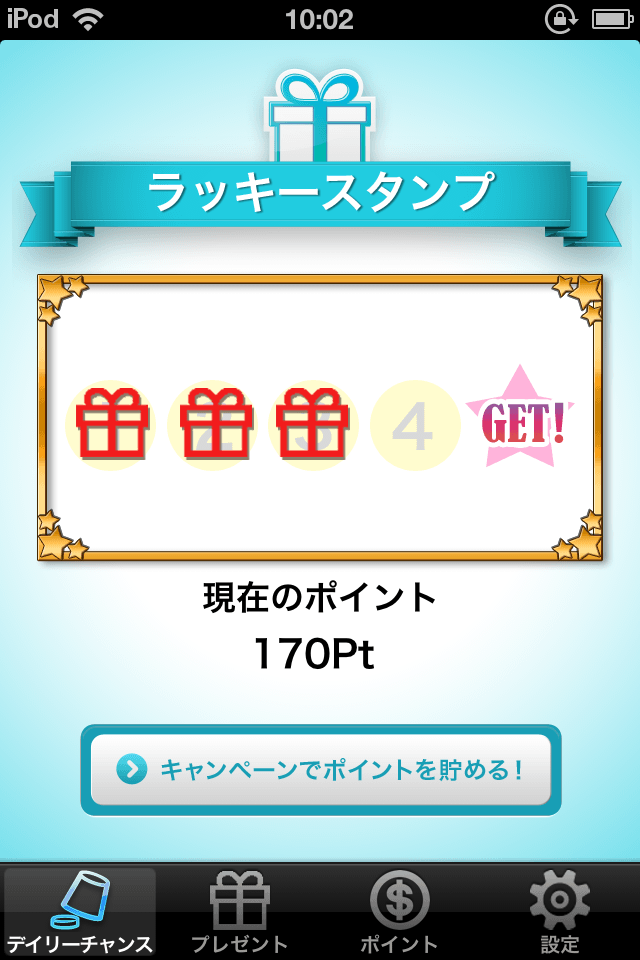Select the デイリーチャンス tab
640x960 pixels.
[80, 912]
